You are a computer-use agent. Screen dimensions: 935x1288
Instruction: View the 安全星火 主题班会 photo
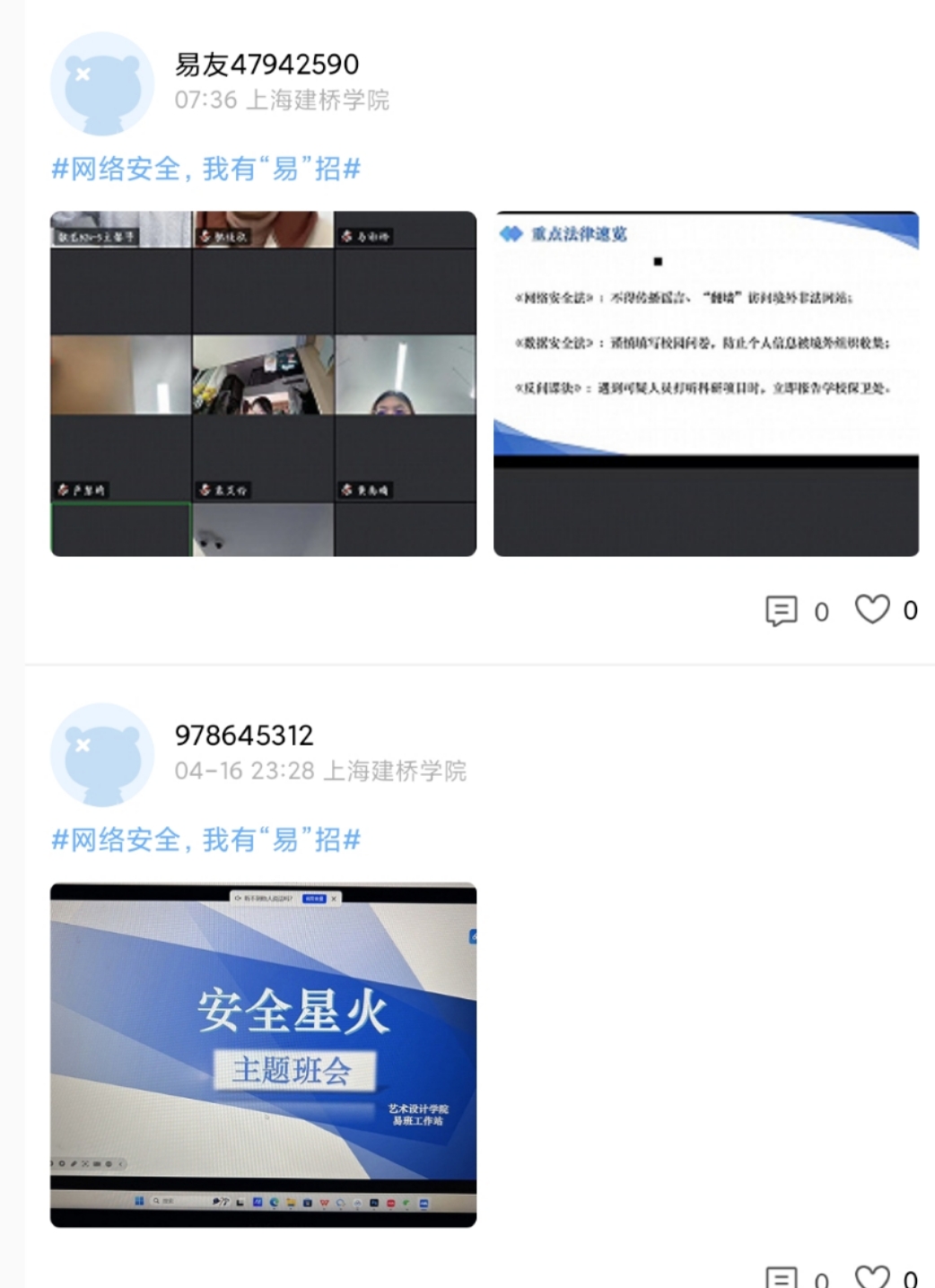[263, 1055]
